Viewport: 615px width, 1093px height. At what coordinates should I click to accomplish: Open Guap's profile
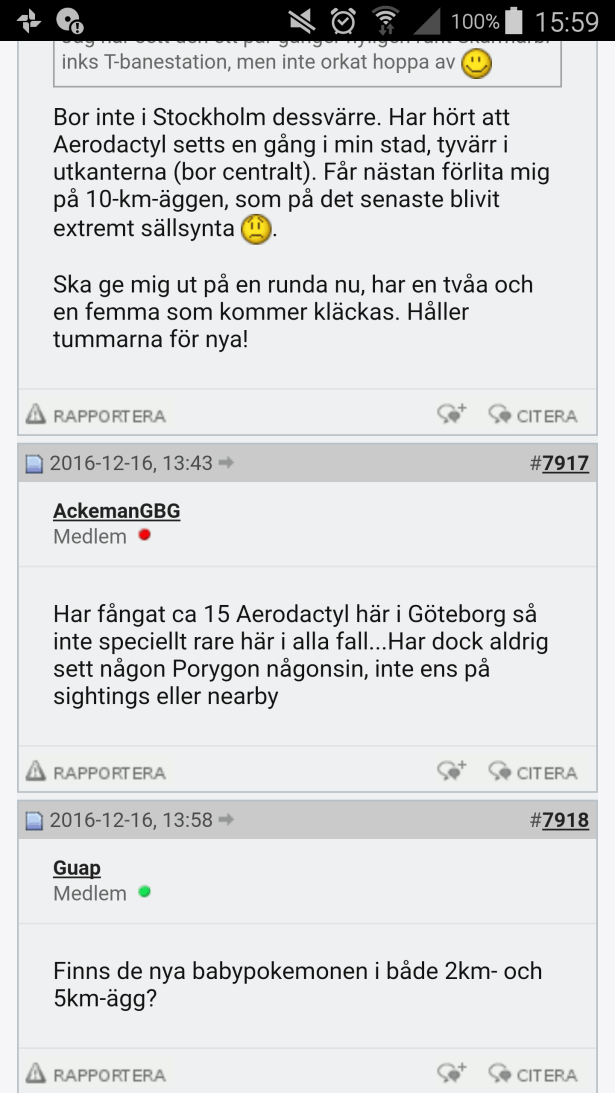tap(77, 868)
